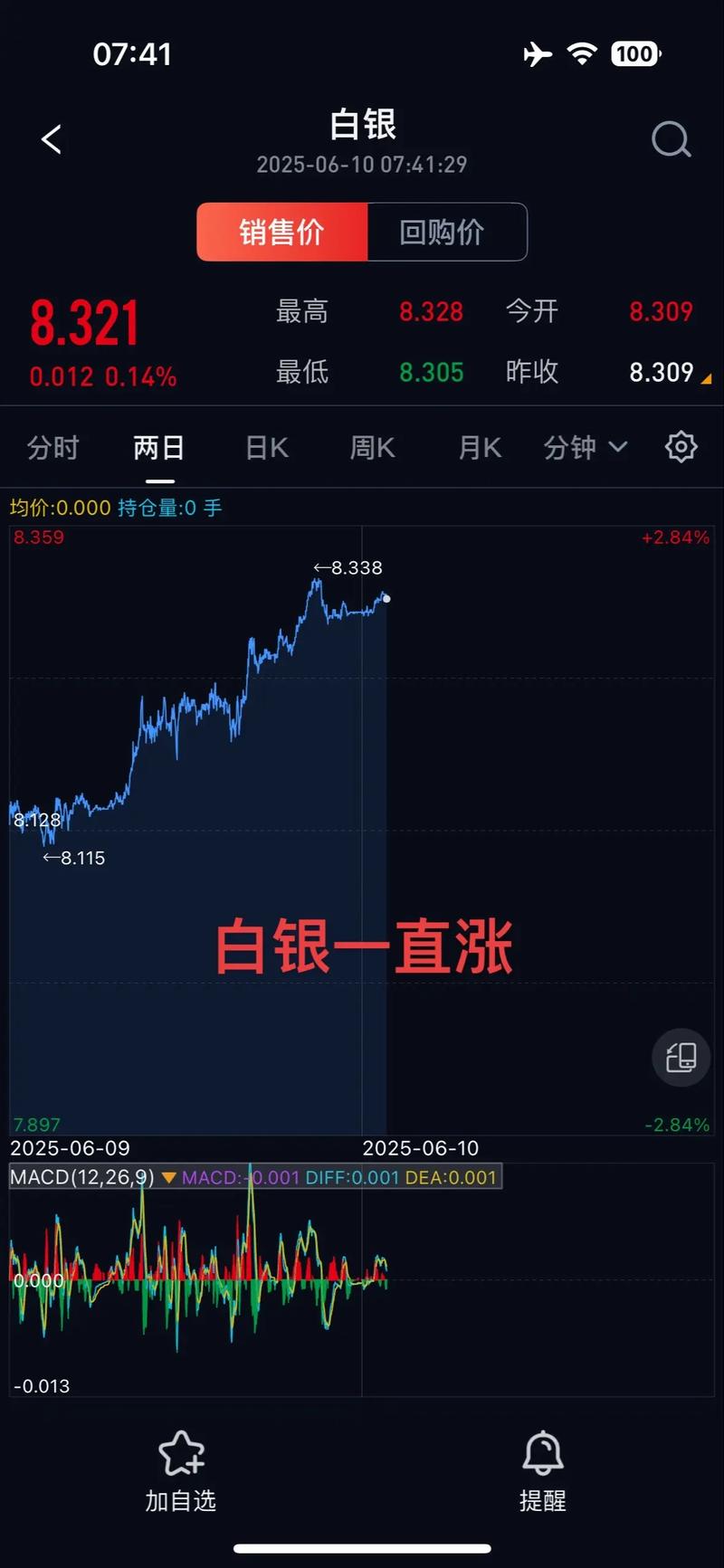The image size is (724, 1568).
Task: Tap the screen rotation icon on chart
Action: tap(681, 1058)
